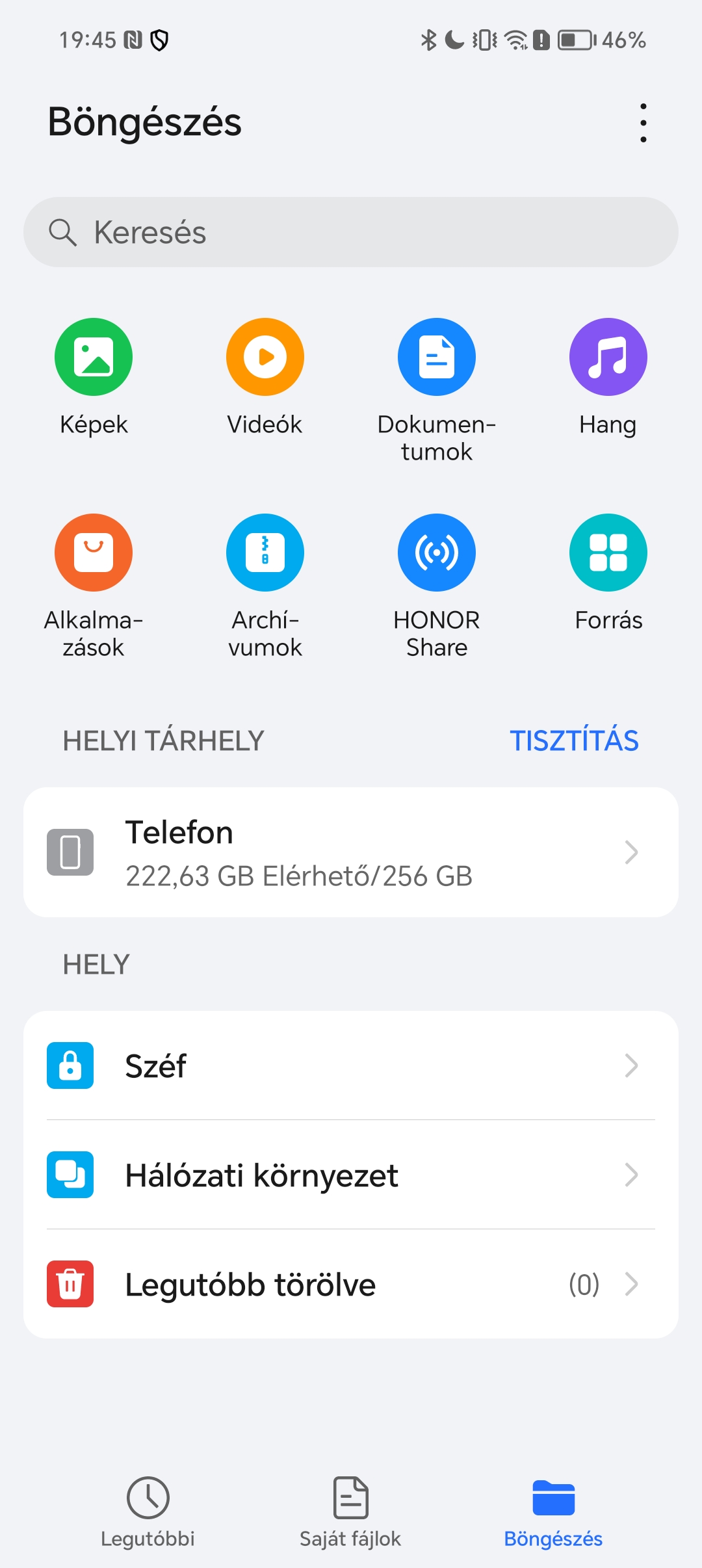
Task: Select the Böngészés tab
Action: [554, 1512]
